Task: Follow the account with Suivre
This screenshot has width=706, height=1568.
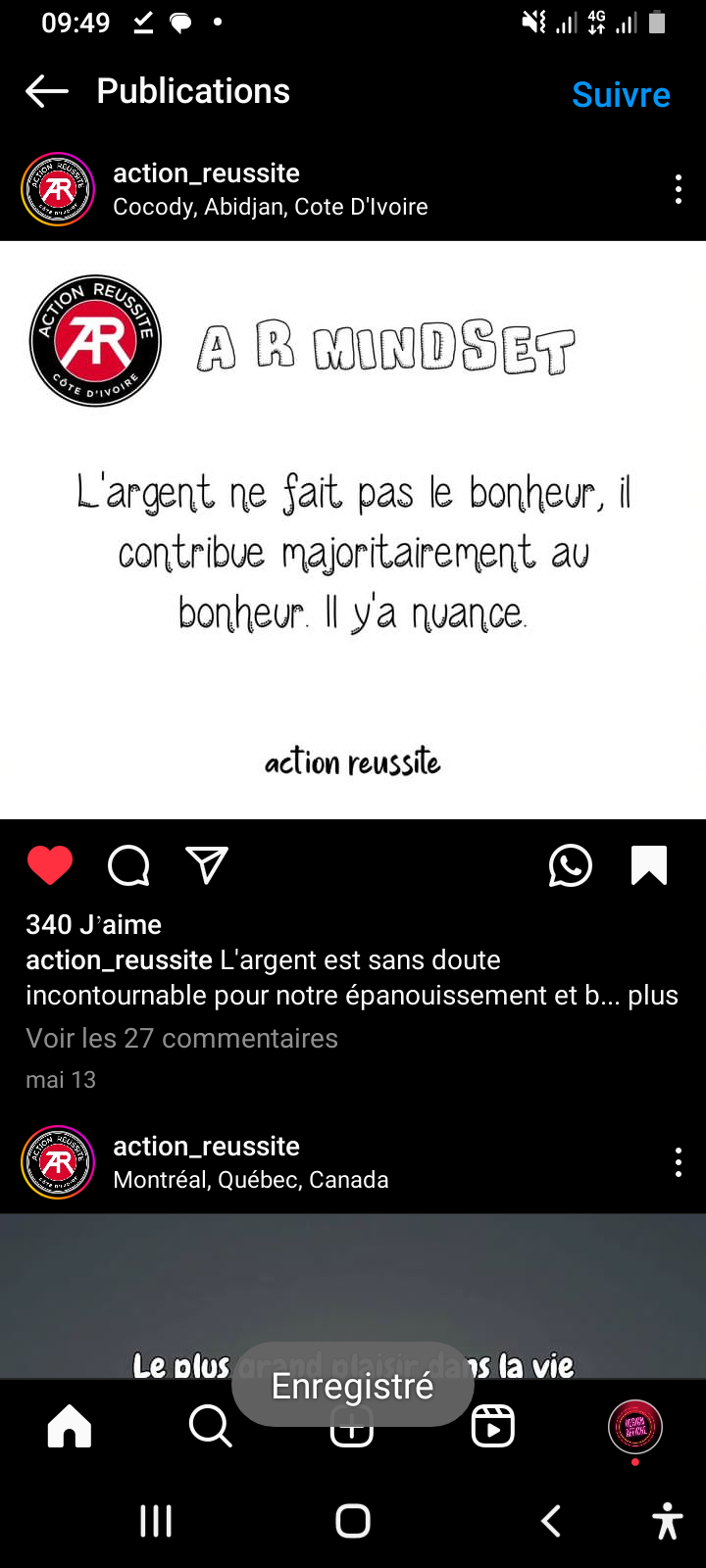Action: click(621, 95)
